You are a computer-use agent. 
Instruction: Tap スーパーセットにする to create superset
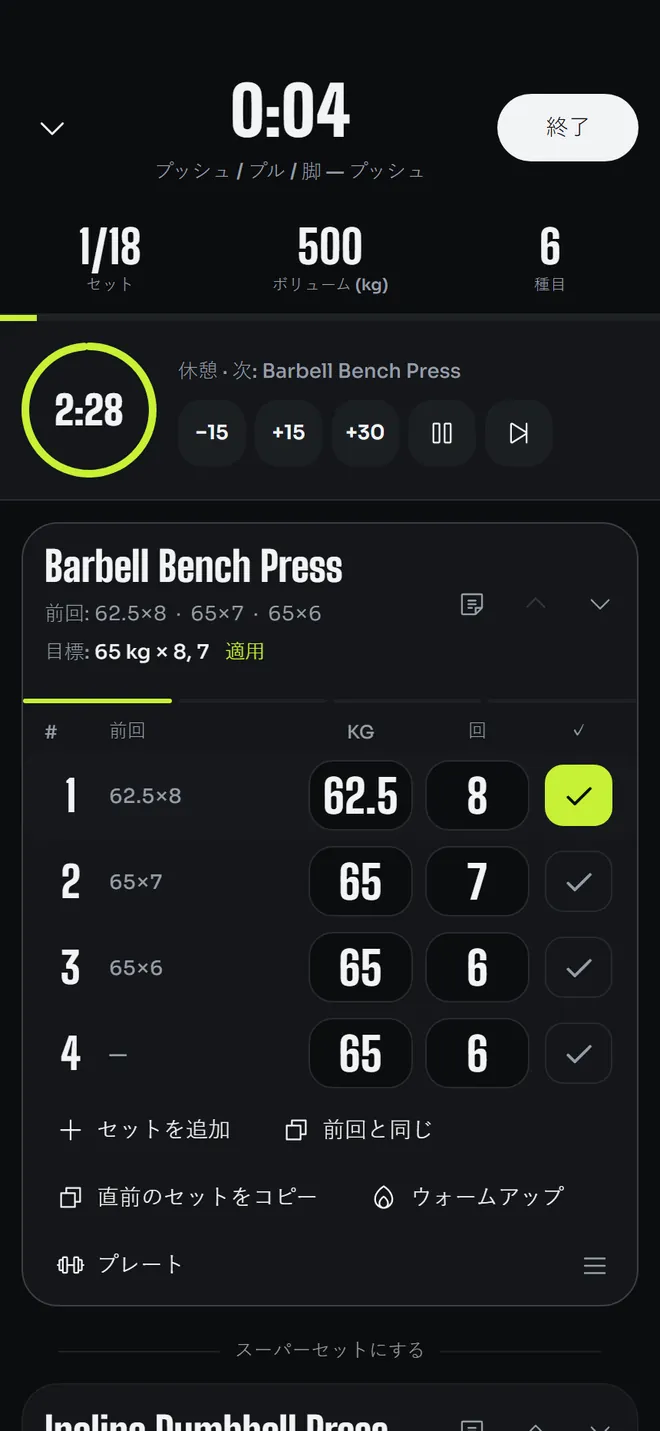[x=330, y=1350]
